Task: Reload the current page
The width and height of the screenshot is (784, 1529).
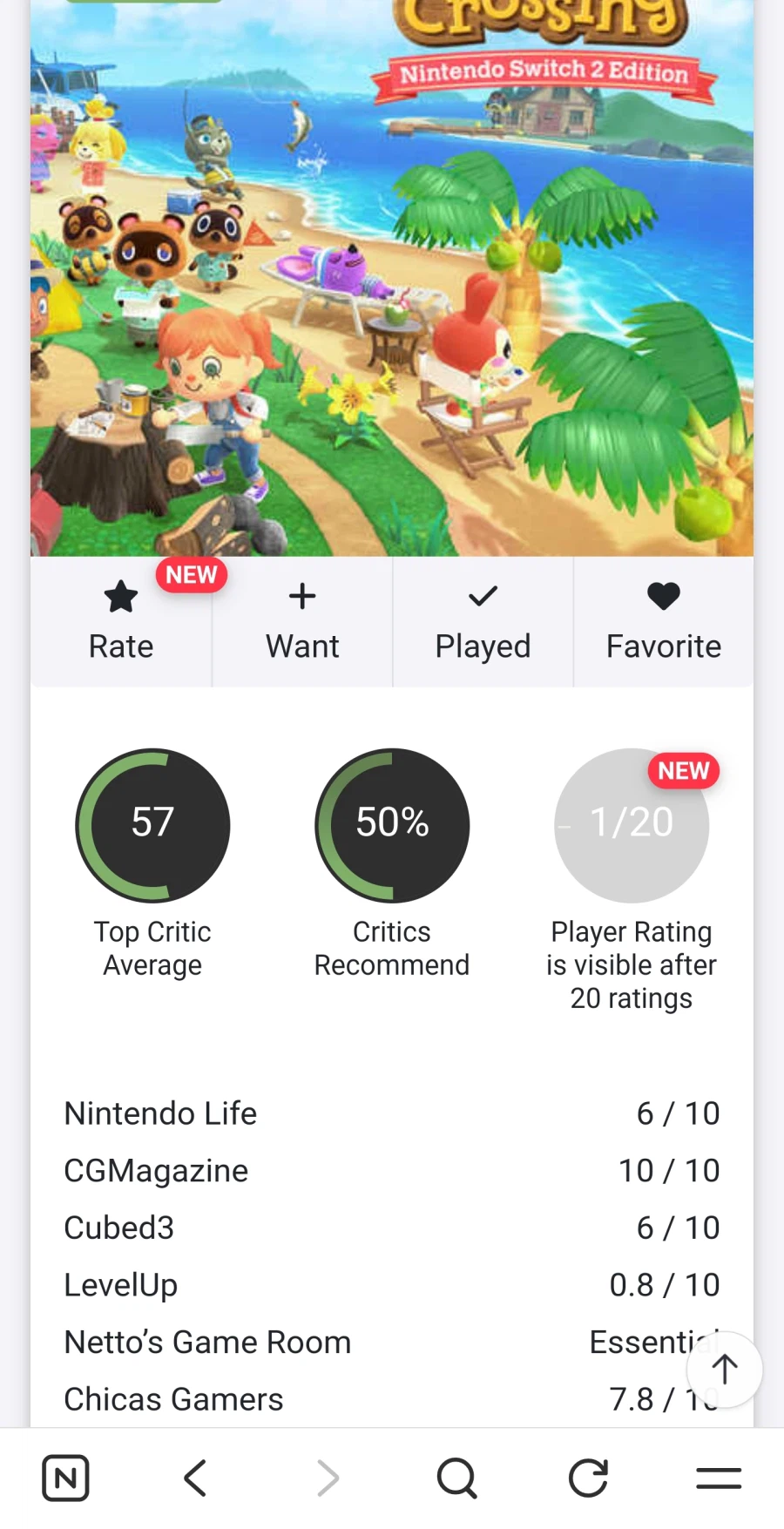Action: (x=588, y=1478)
